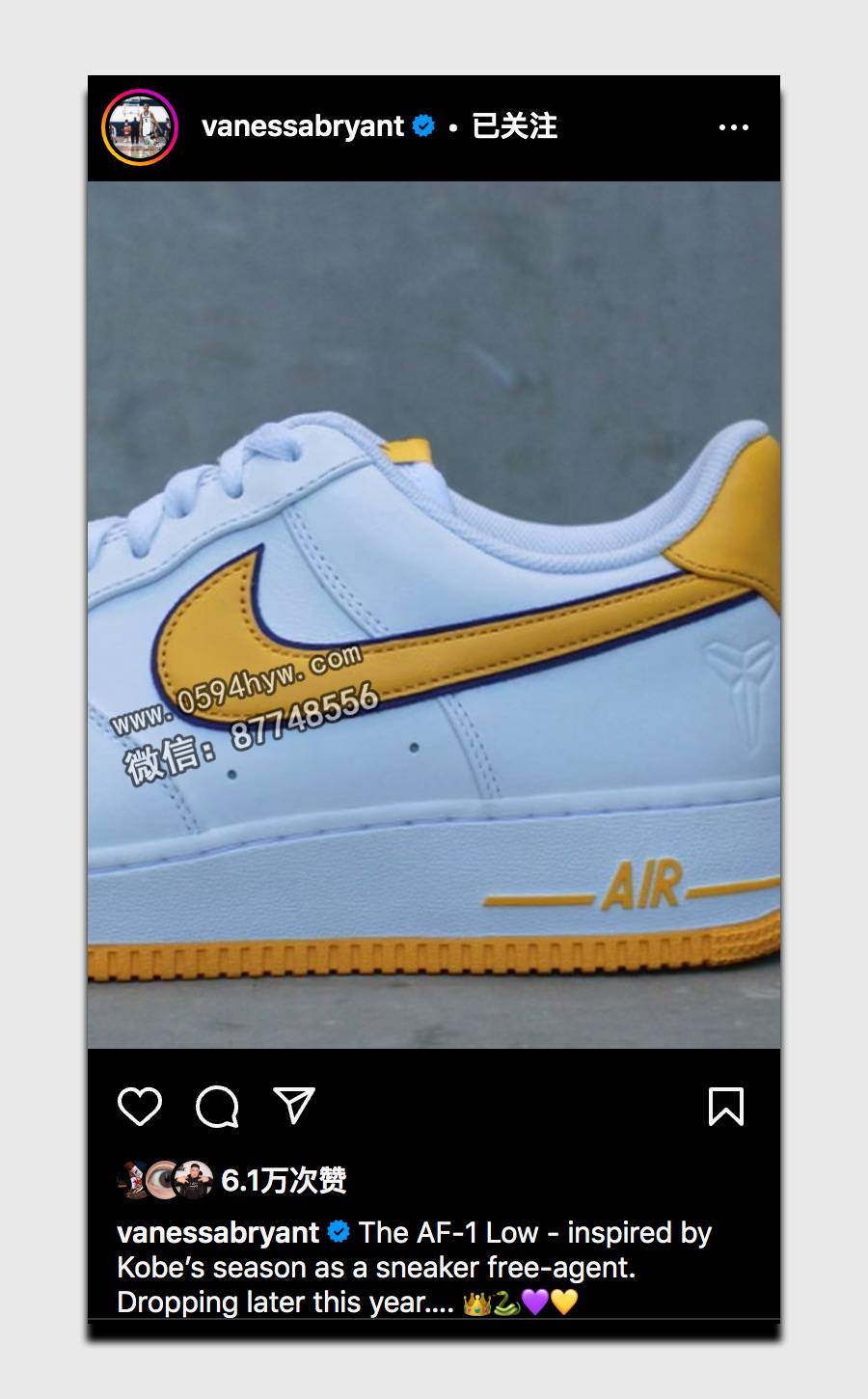
Task: Open vanessabryant's story from the avatar
Action: [140, 127]
